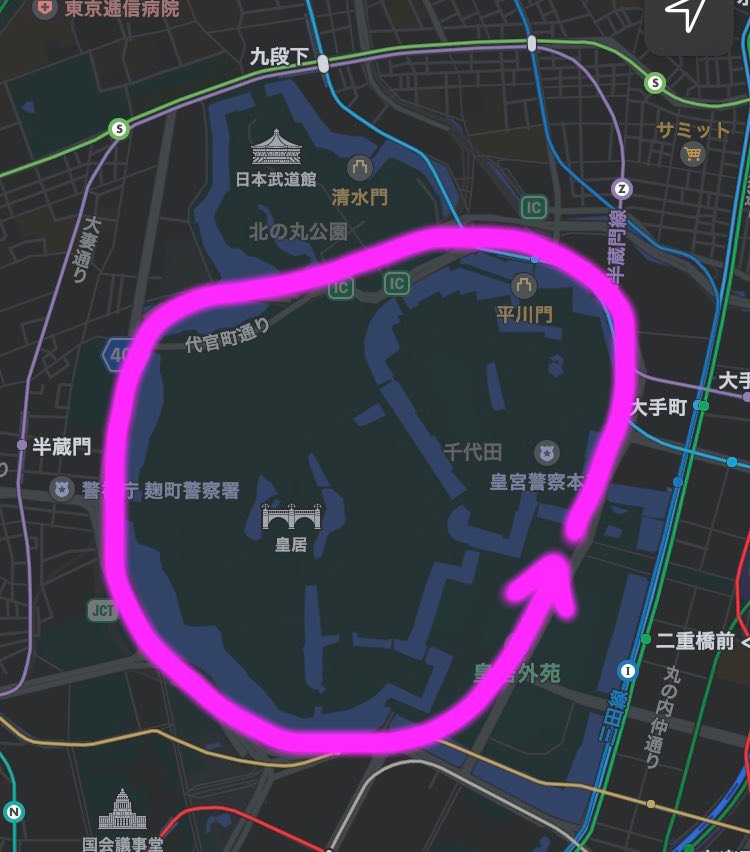Open the 半蔵門 station marker
The image size is (750, 852).
tap(23, 443)
